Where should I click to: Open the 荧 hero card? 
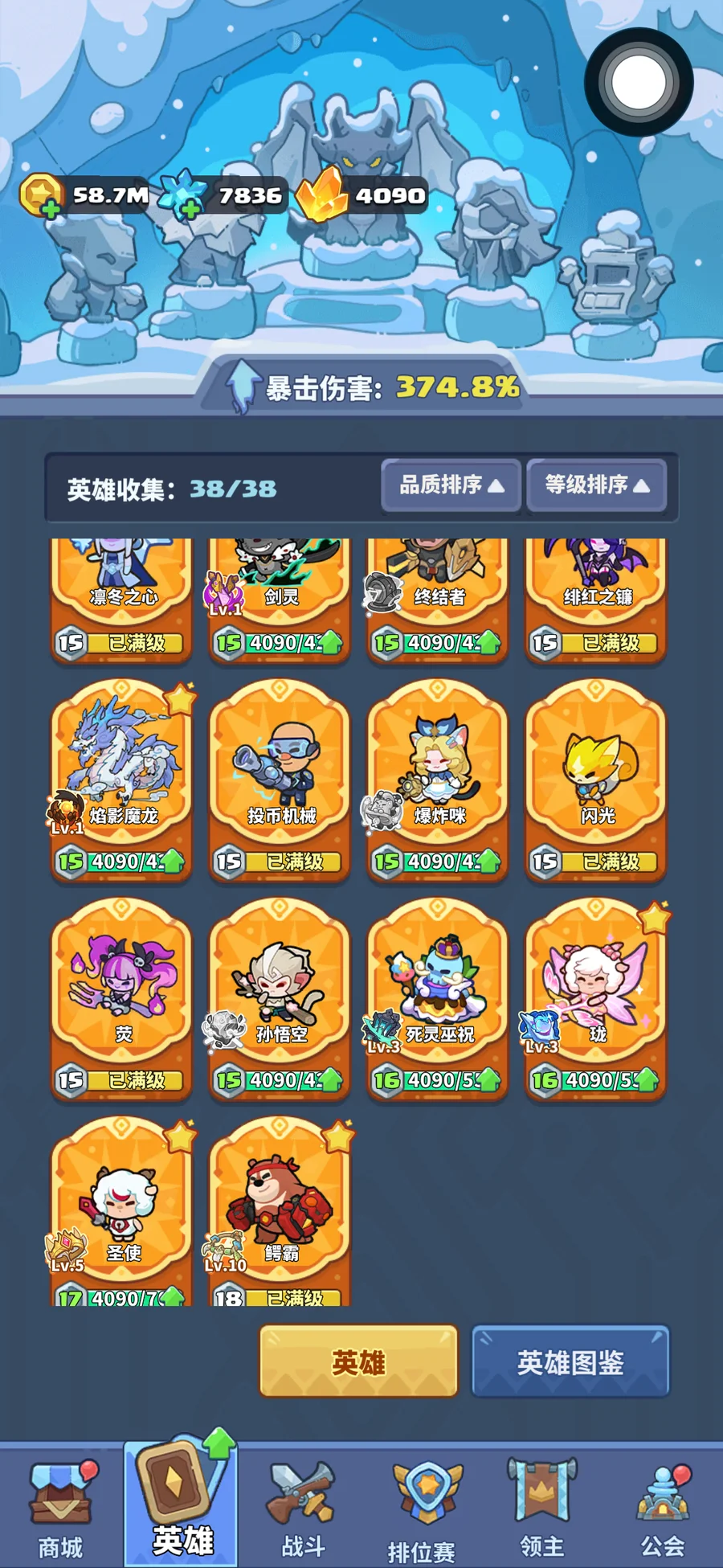point(121,990)
